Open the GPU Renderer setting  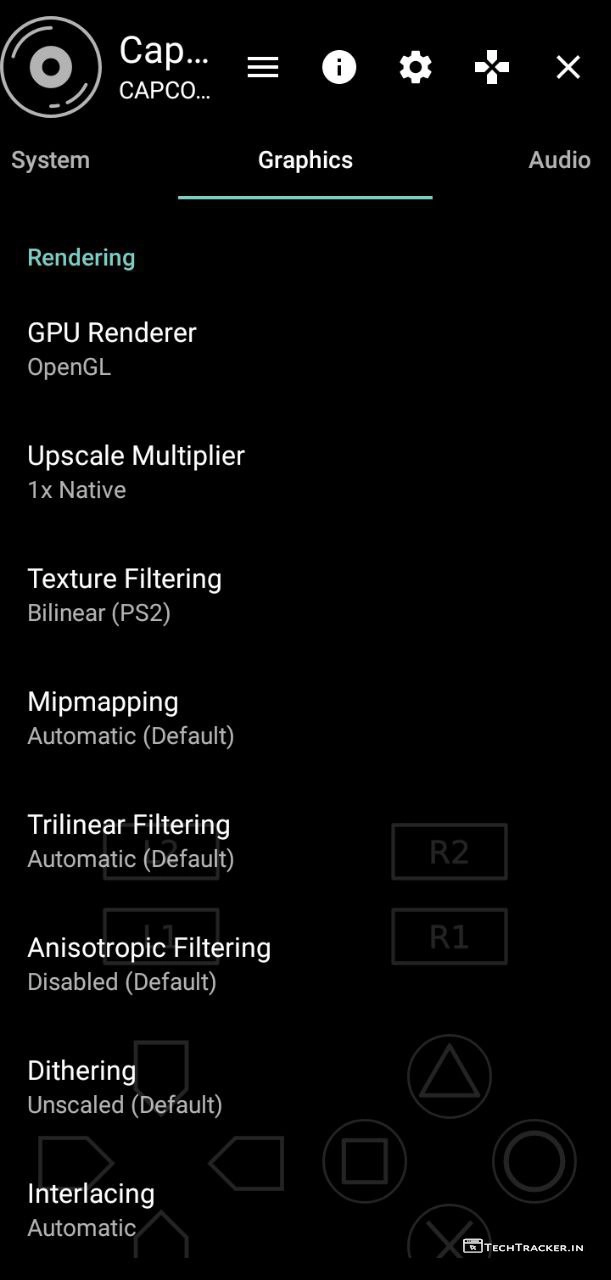click(112, 347)
